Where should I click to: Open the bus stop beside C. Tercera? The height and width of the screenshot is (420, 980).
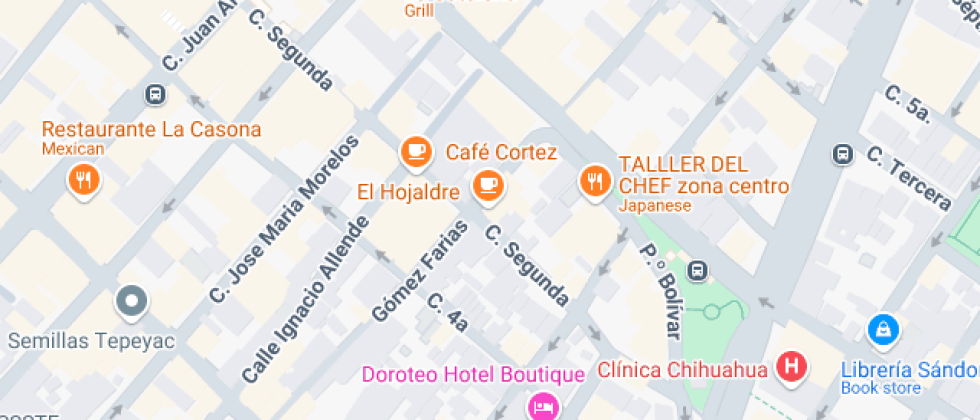click(x=843, y=154)
